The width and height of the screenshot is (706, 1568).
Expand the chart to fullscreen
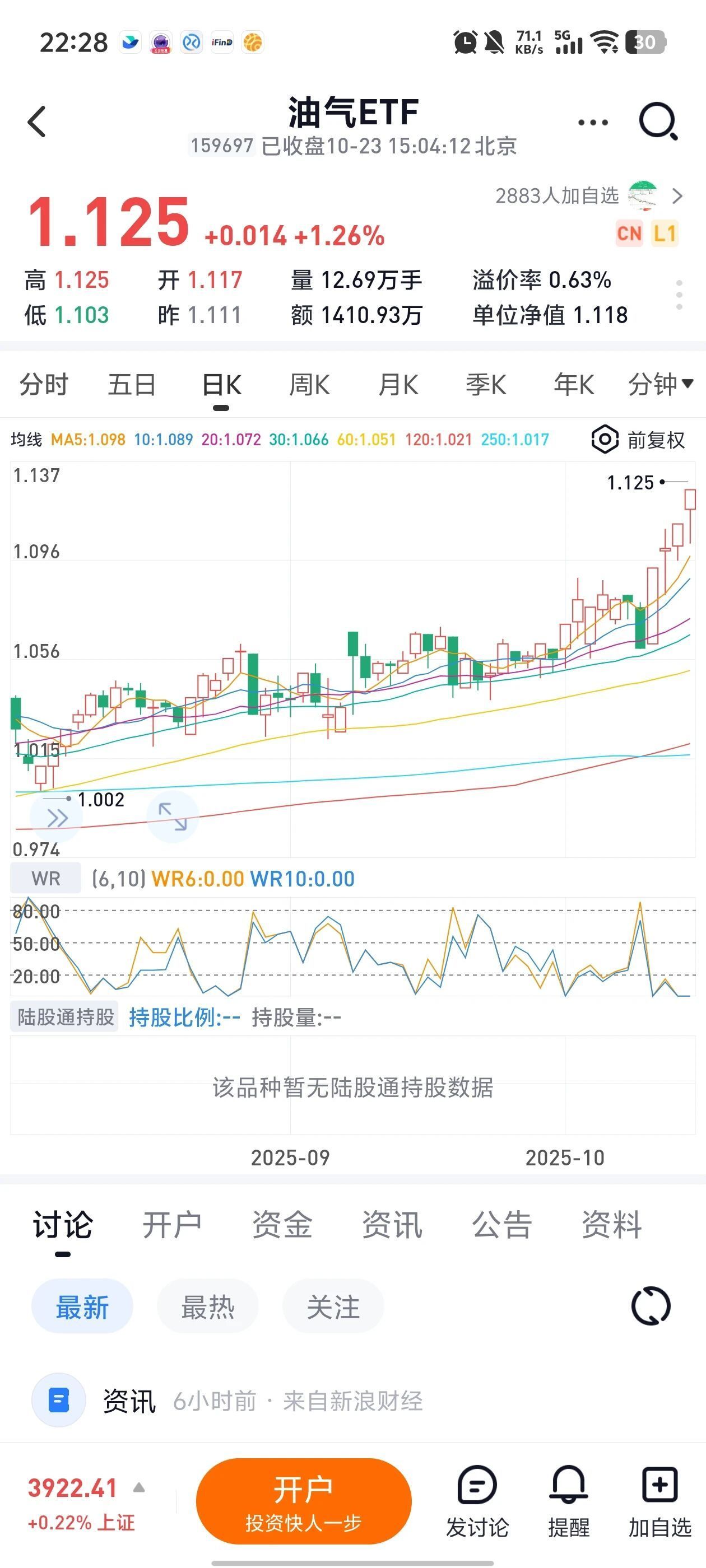click(173, 817)
